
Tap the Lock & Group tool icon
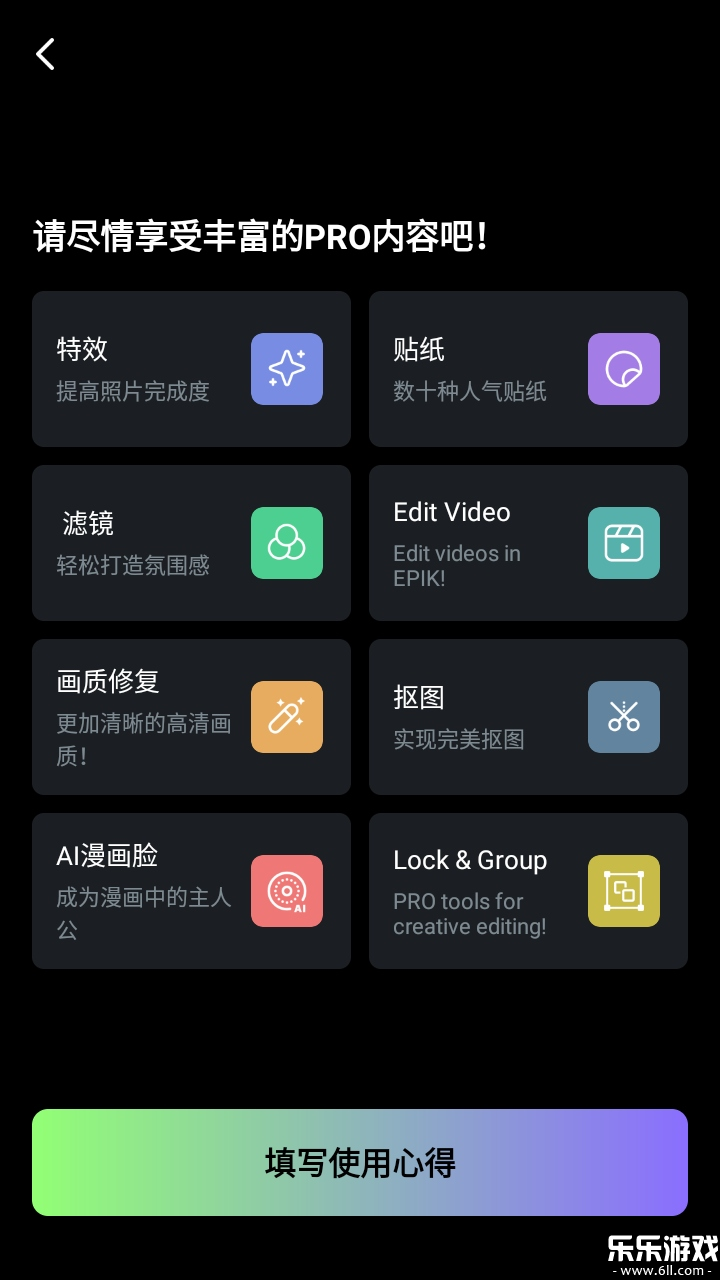[623, 891]
